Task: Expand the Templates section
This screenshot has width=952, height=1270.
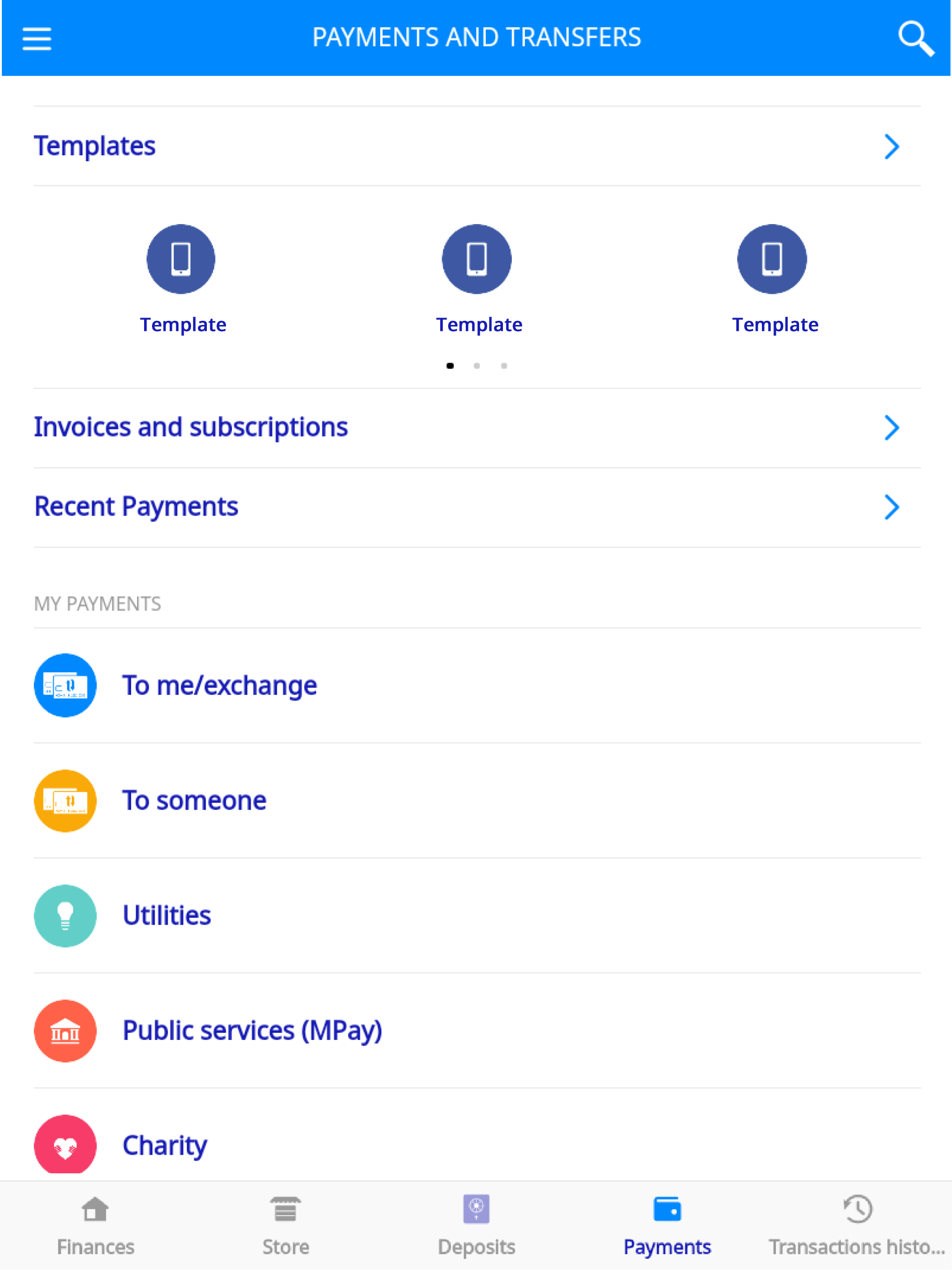Action: [892, 147]
